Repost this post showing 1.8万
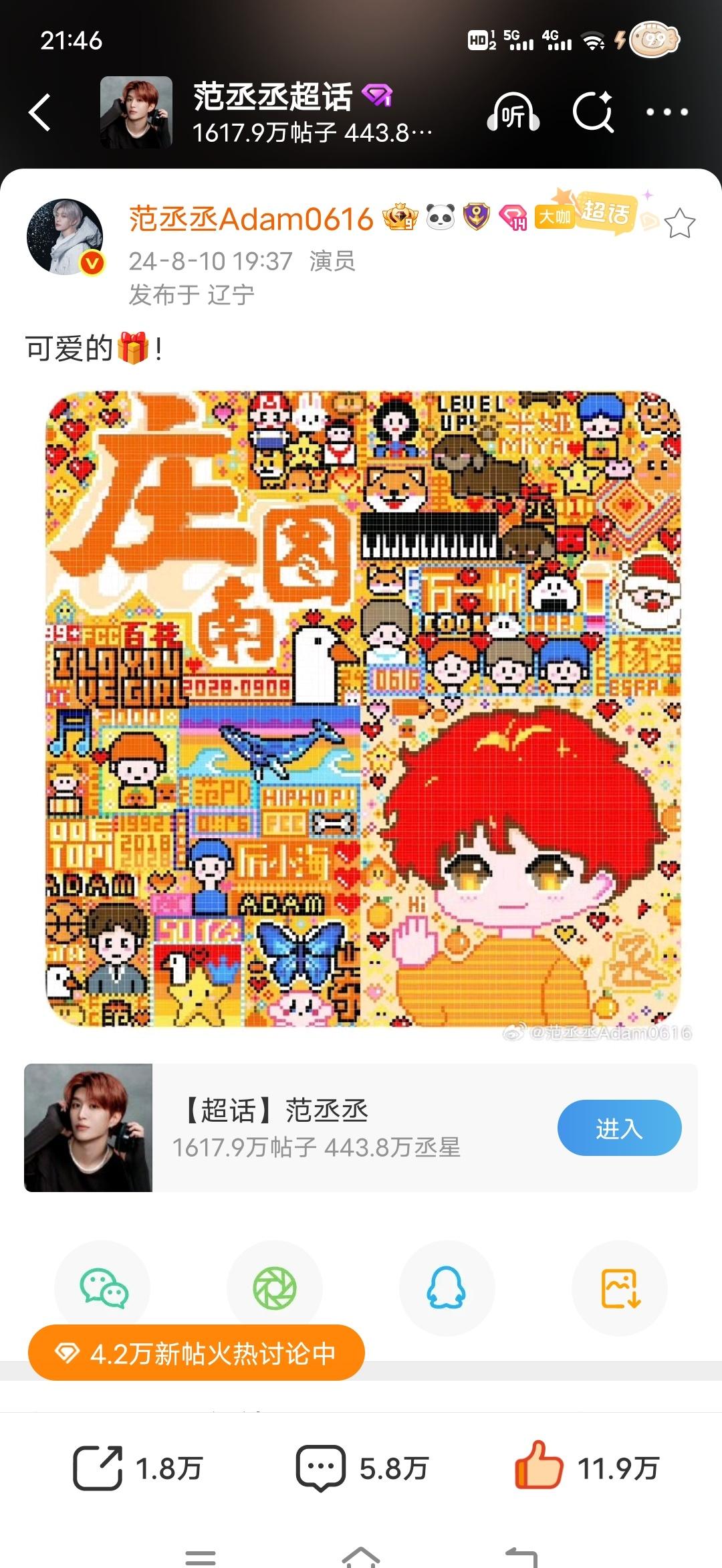 (x=137, y=1468)
